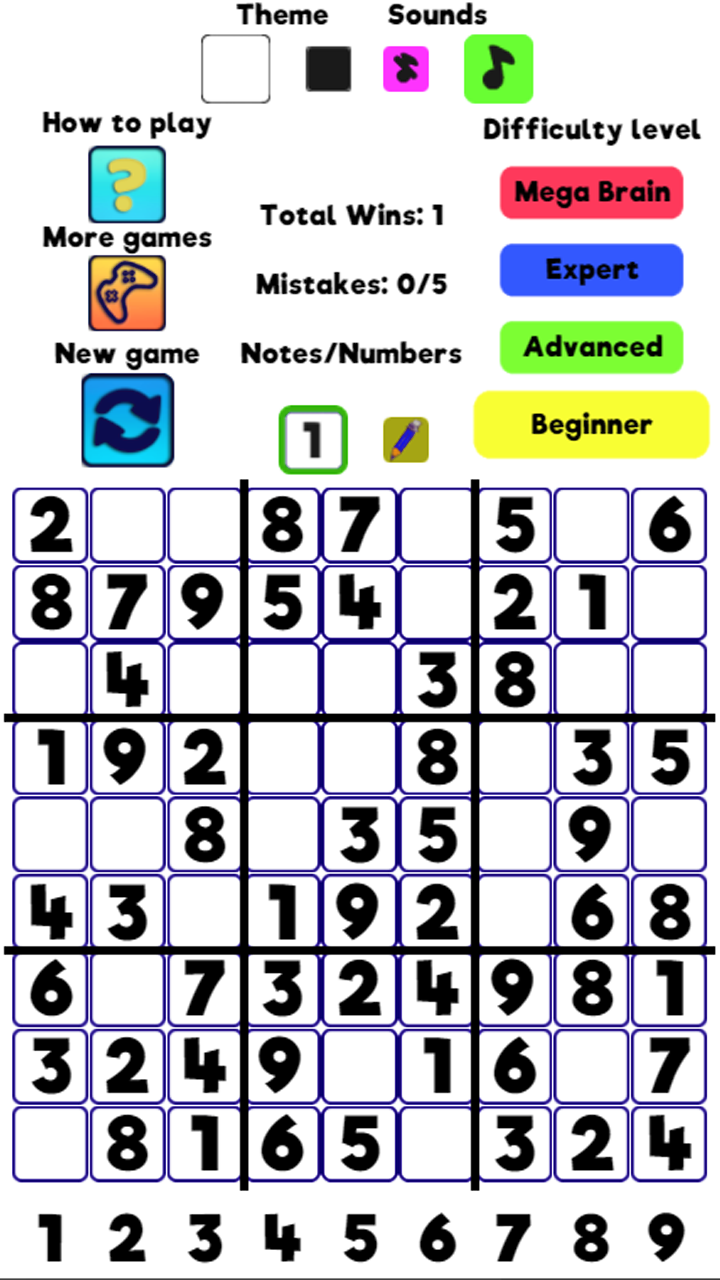Open the How to play help
720x1280 pixels.
coord(127,185)
